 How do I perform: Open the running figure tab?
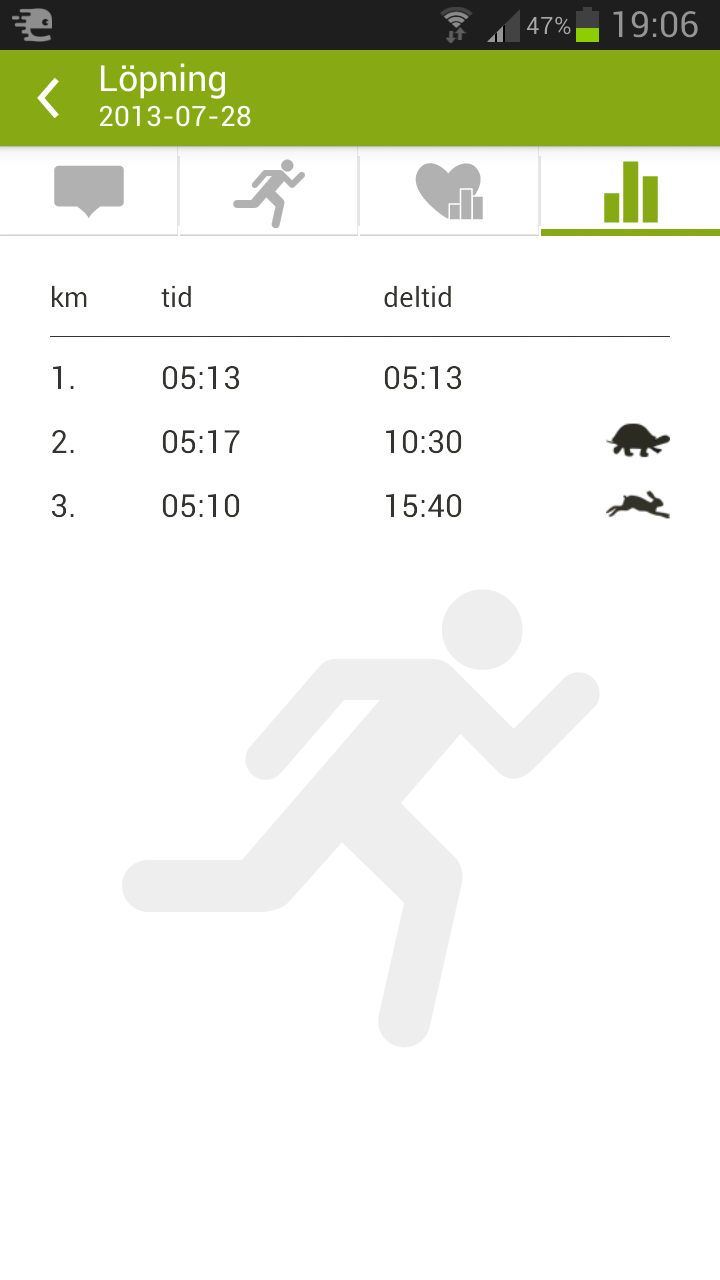(269, 191)
